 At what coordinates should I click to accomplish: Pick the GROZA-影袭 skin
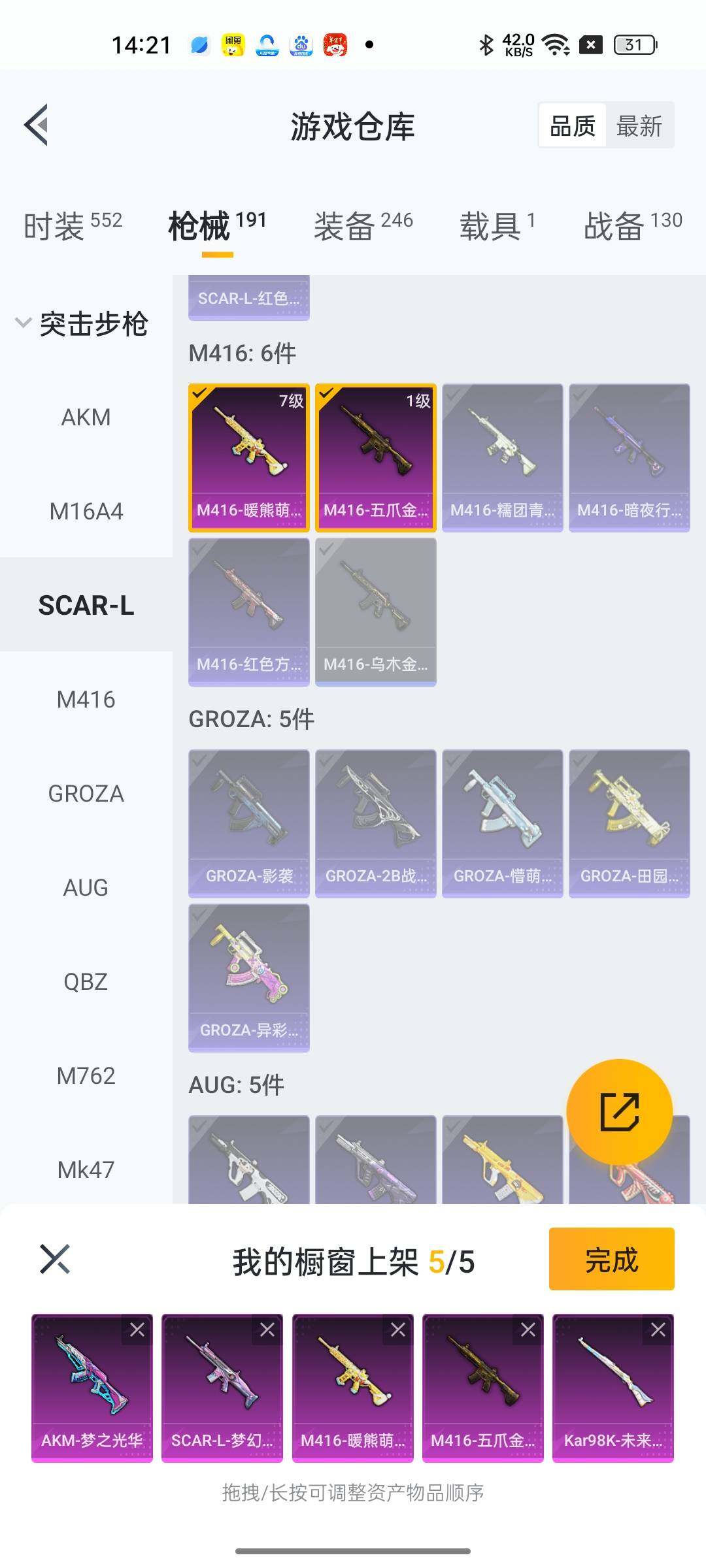[248, 823]
